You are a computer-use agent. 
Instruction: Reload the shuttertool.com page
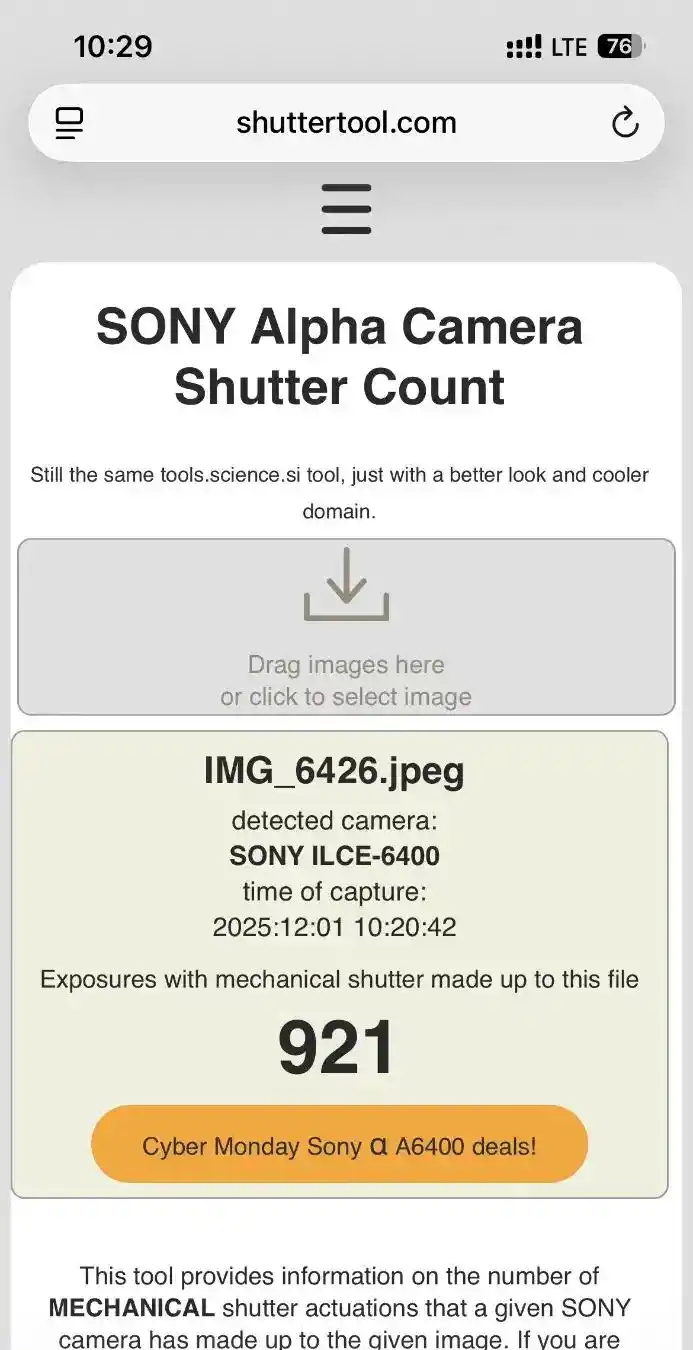625,123
